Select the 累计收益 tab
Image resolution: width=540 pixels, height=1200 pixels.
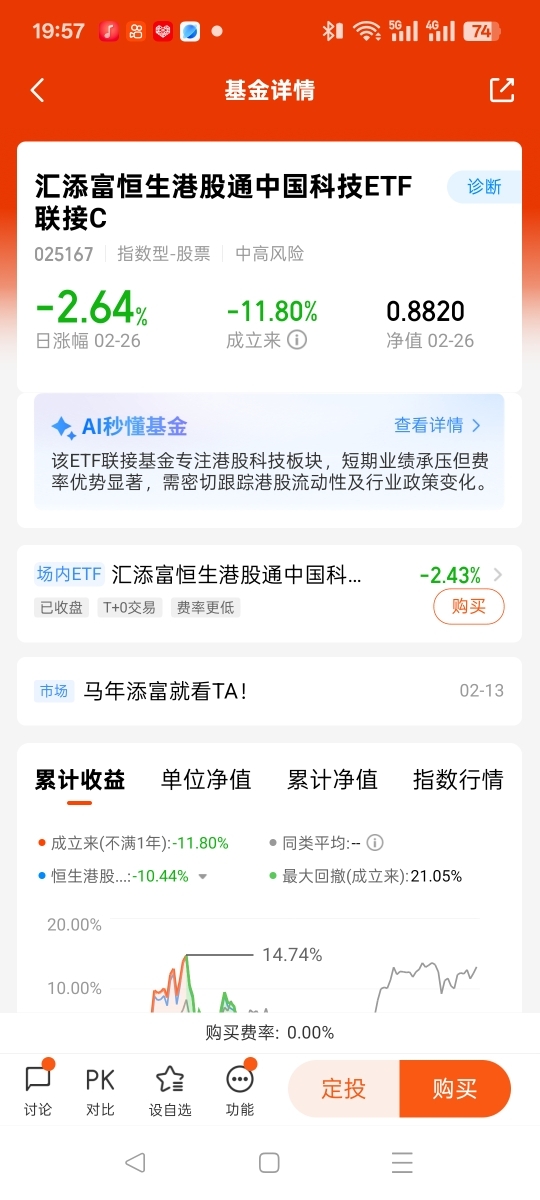point(80,780)
